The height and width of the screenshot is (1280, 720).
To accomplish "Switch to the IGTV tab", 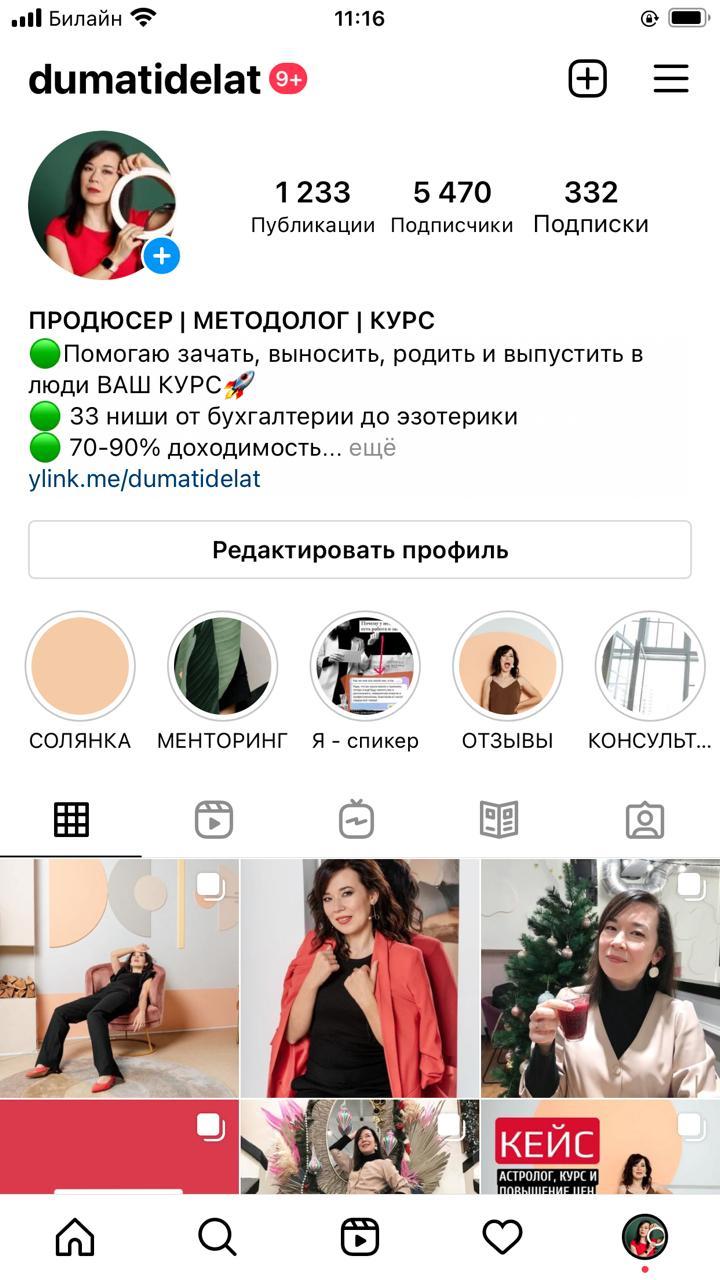I will tap(356, 820).
